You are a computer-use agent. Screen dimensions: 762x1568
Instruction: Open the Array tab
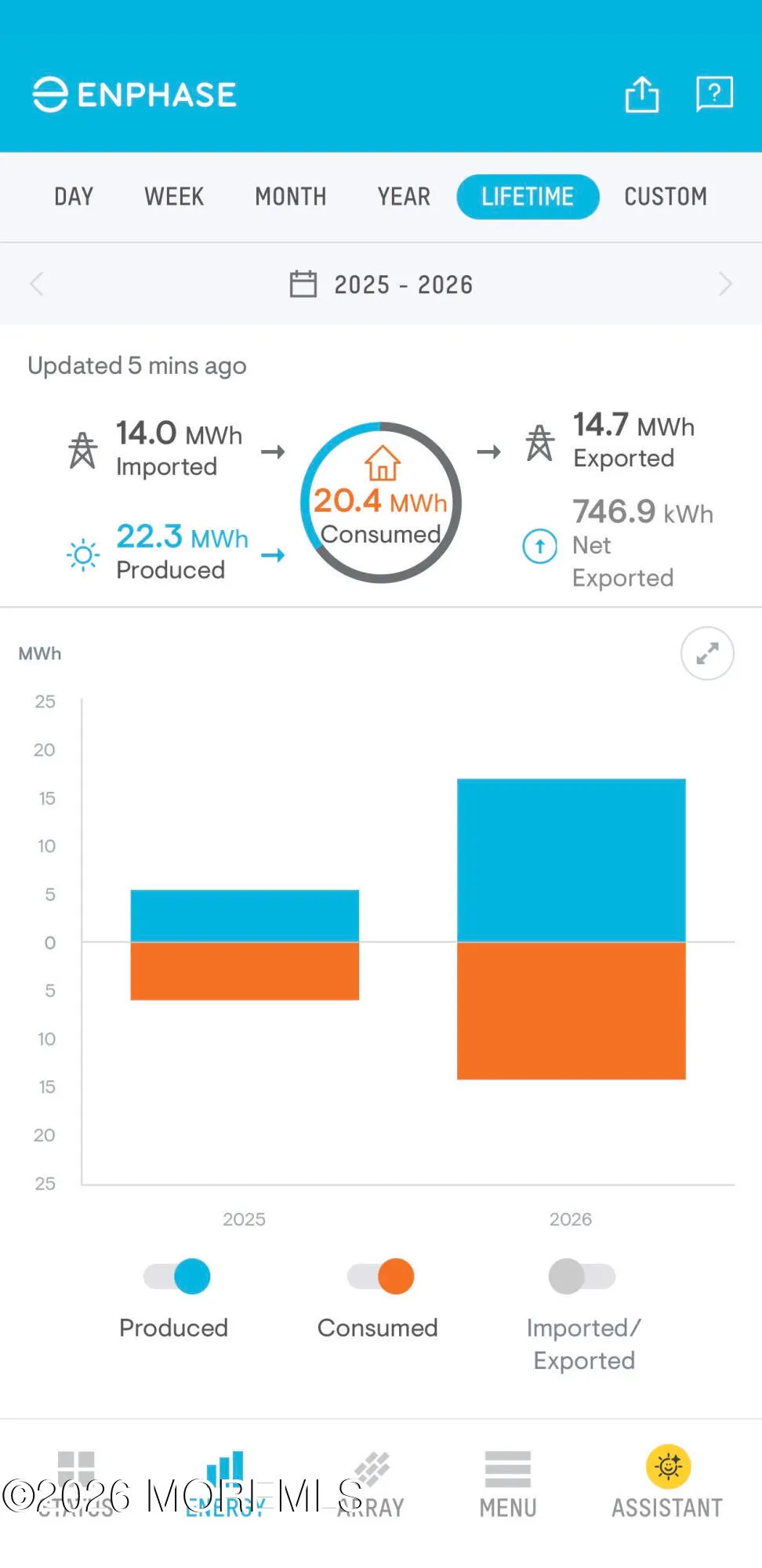click(371, 1484)
